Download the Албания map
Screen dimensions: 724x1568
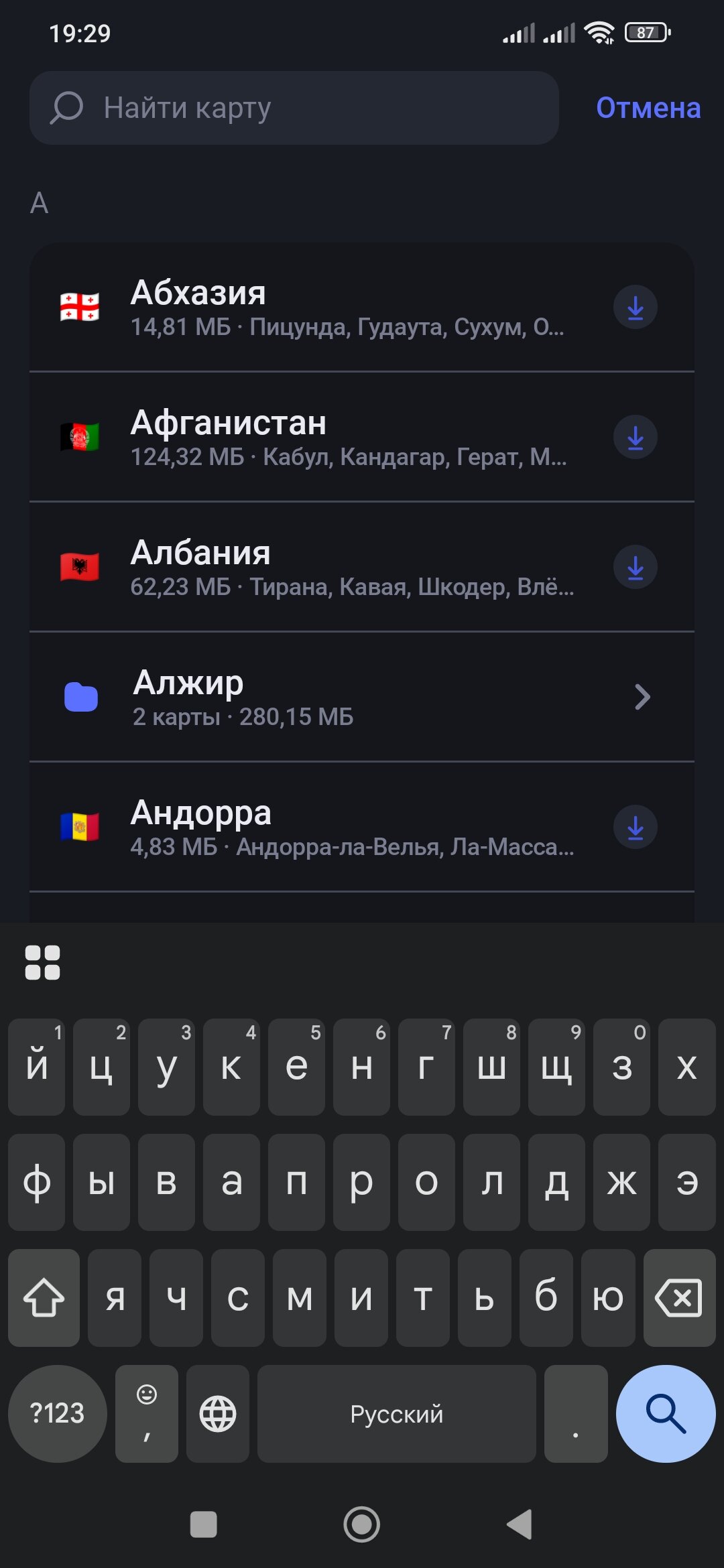point(635,568)
